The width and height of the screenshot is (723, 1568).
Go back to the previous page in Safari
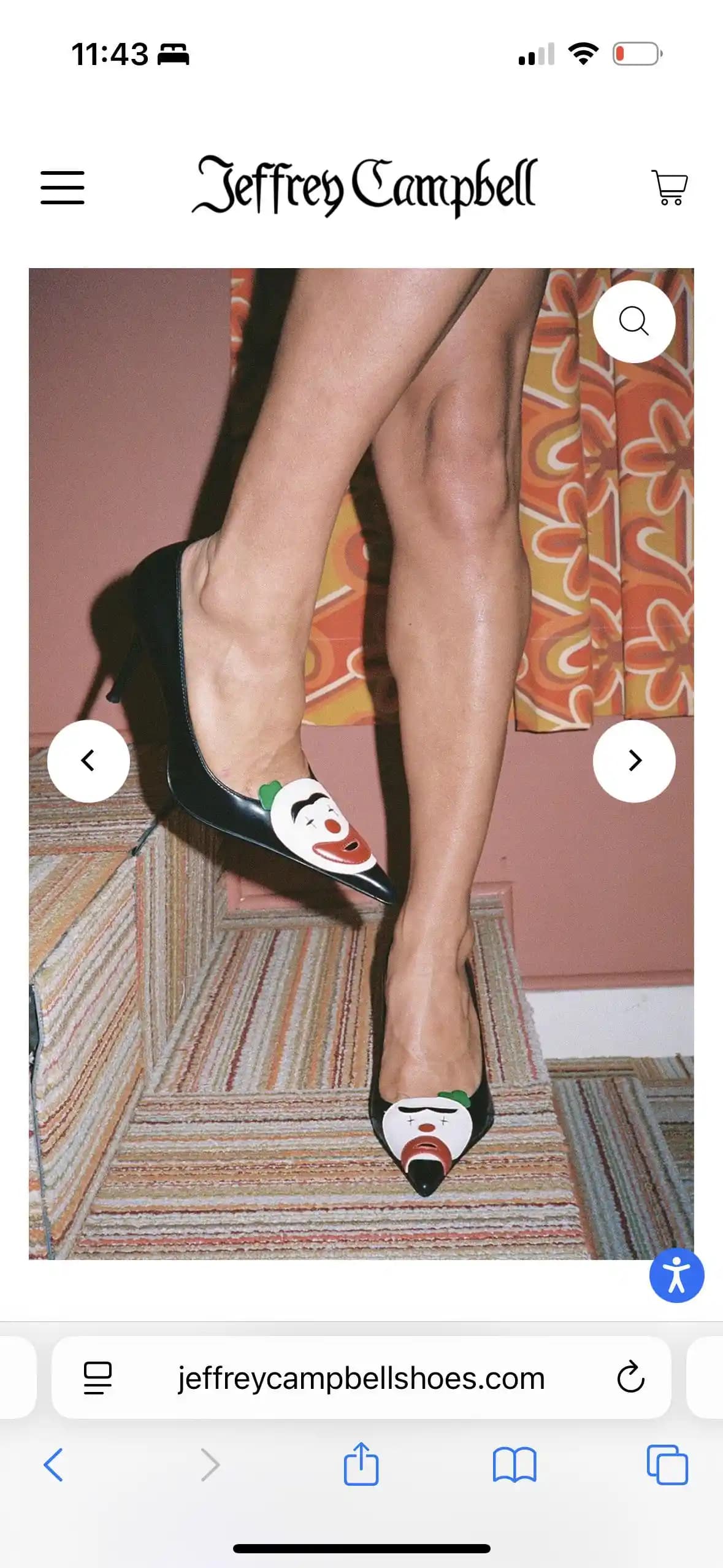coord(53,1465)
